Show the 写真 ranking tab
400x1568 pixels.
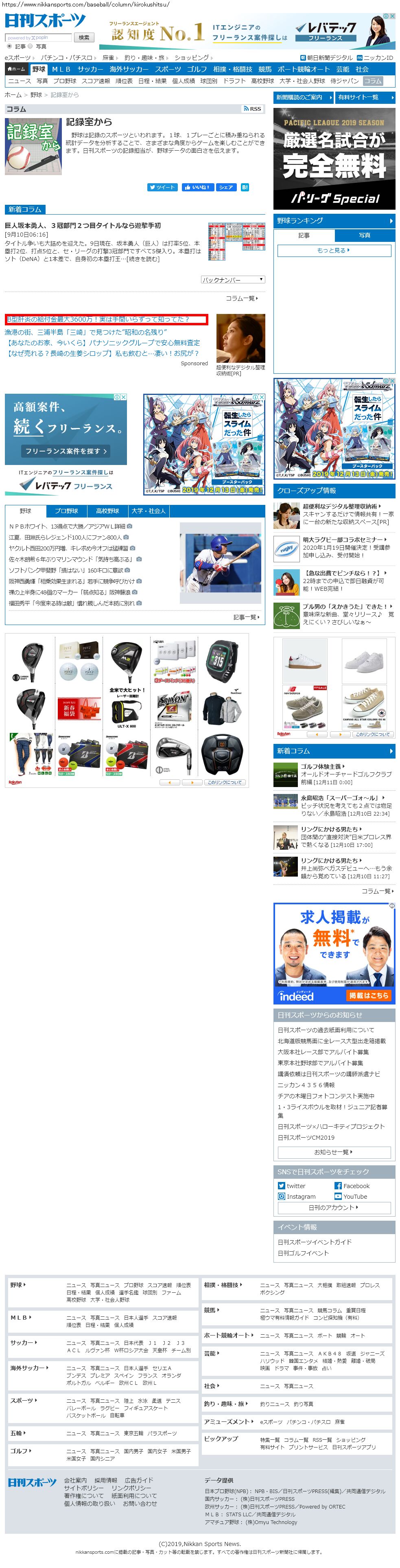coord(364,236)
